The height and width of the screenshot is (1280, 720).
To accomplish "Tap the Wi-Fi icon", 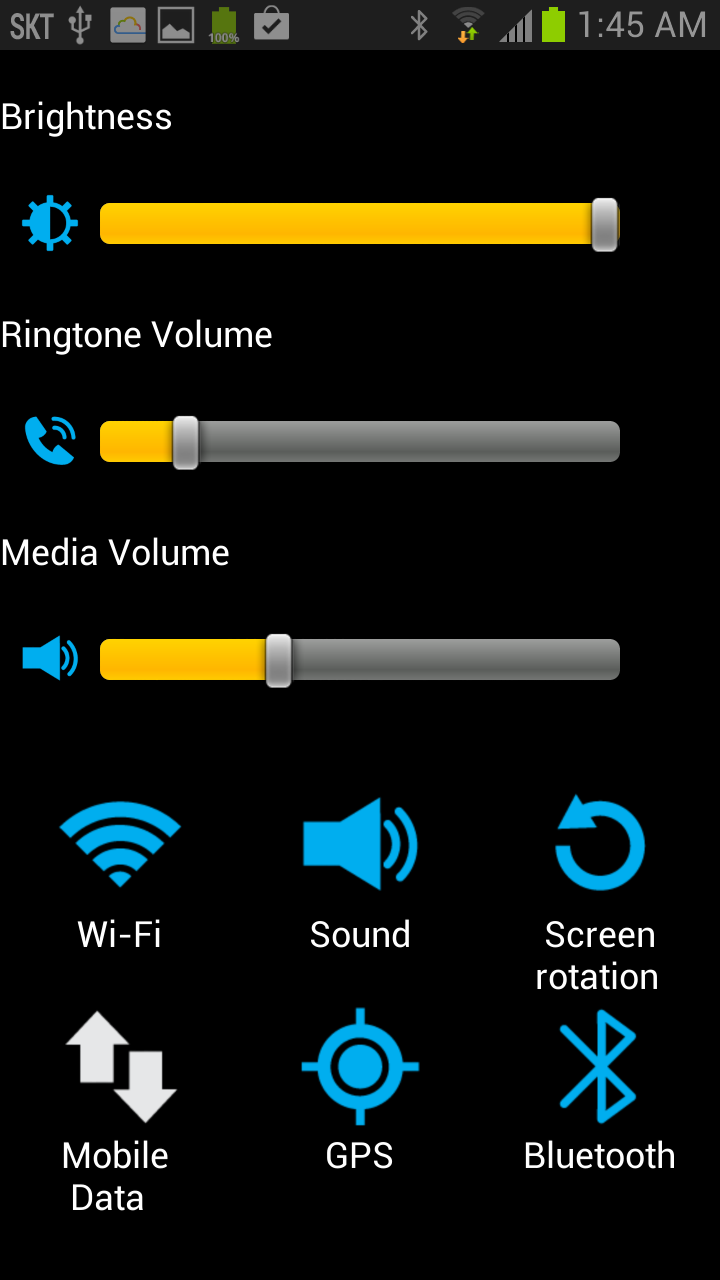I will click(120, 843).
